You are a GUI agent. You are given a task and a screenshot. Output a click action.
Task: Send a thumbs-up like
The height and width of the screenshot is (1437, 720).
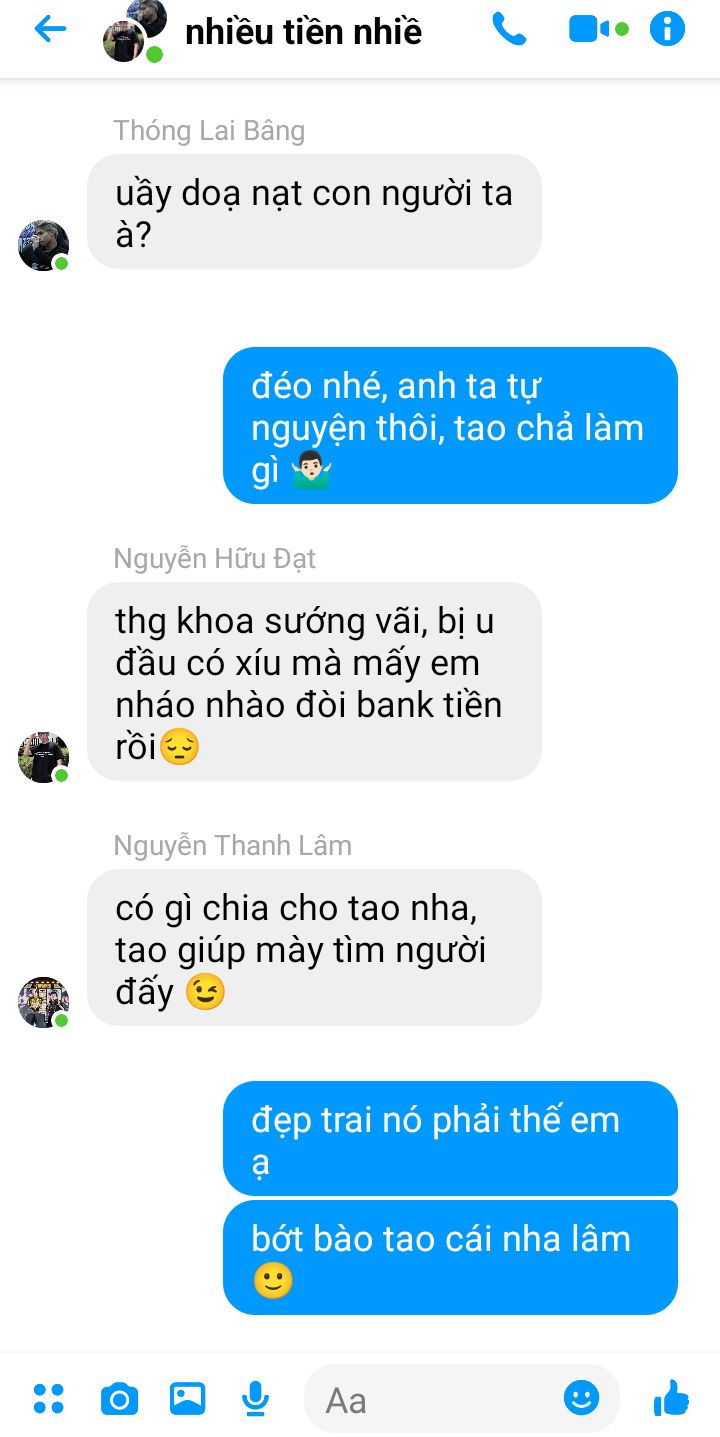[x=671, y=1397]
